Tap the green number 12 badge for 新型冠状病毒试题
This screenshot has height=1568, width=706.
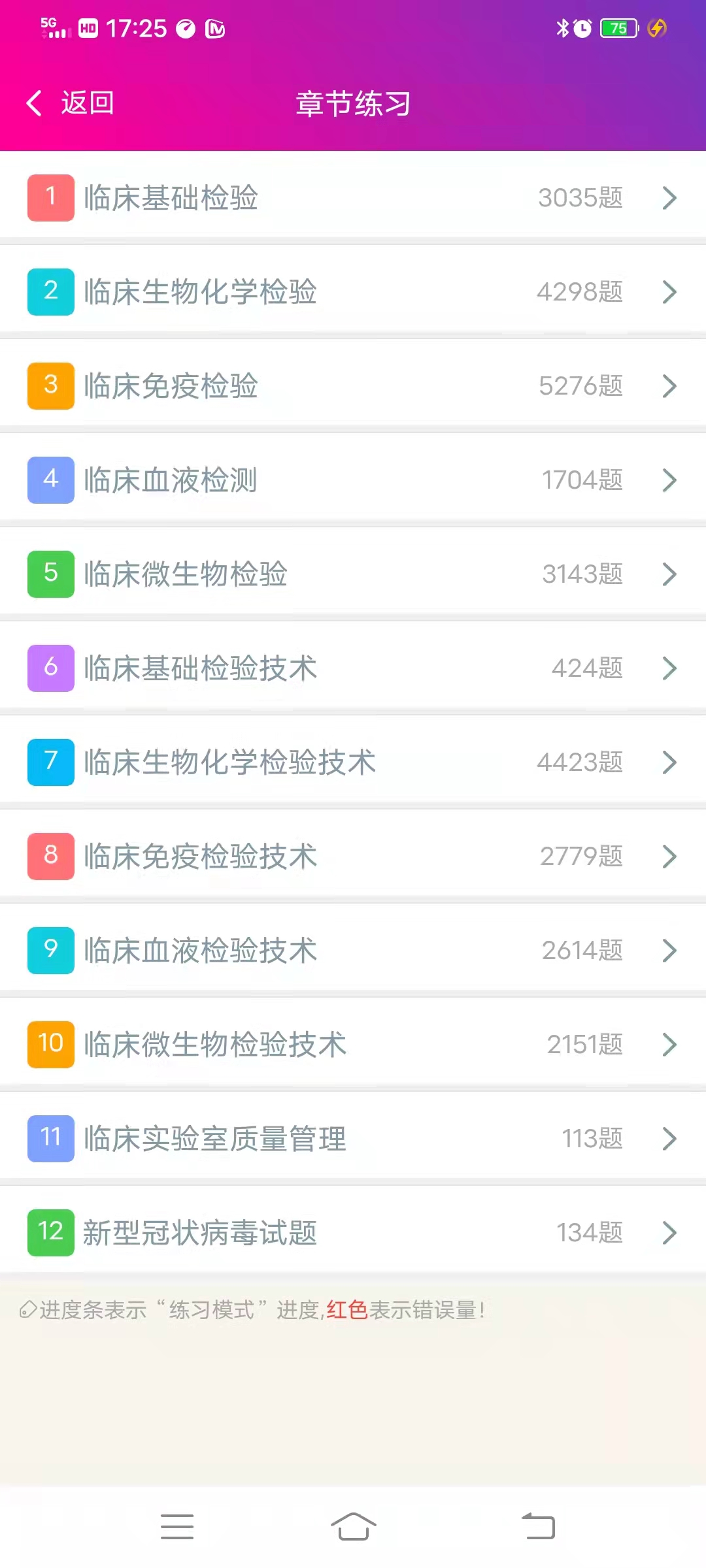(x=50, y=1233)
